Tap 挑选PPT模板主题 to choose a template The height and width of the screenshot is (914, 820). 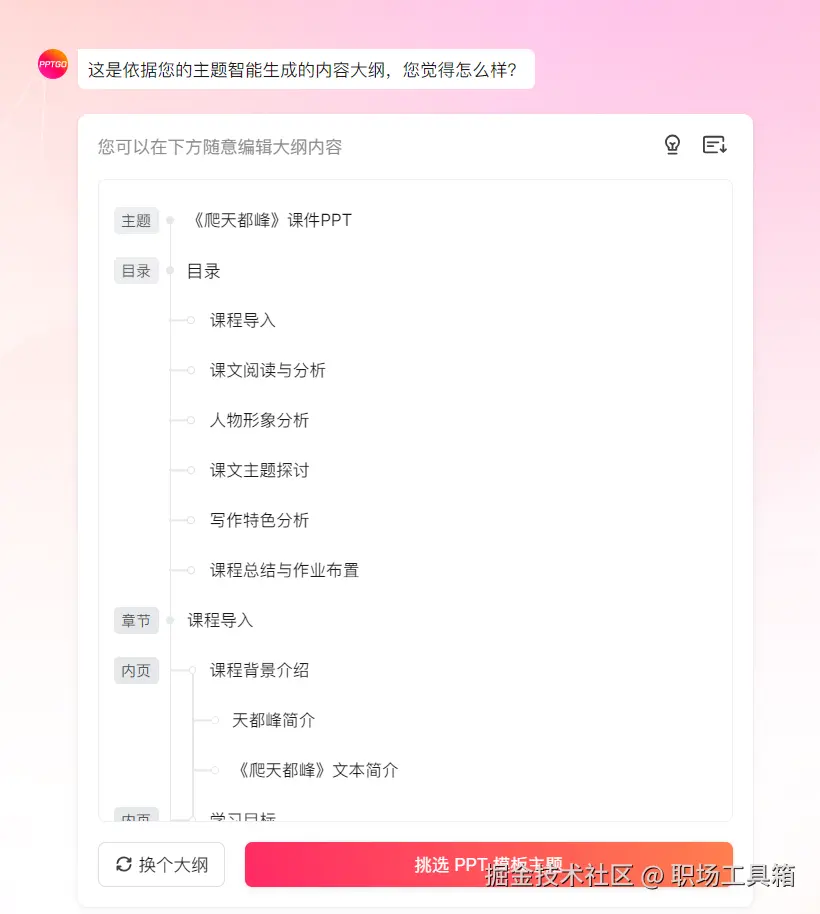tap(488, 865)
